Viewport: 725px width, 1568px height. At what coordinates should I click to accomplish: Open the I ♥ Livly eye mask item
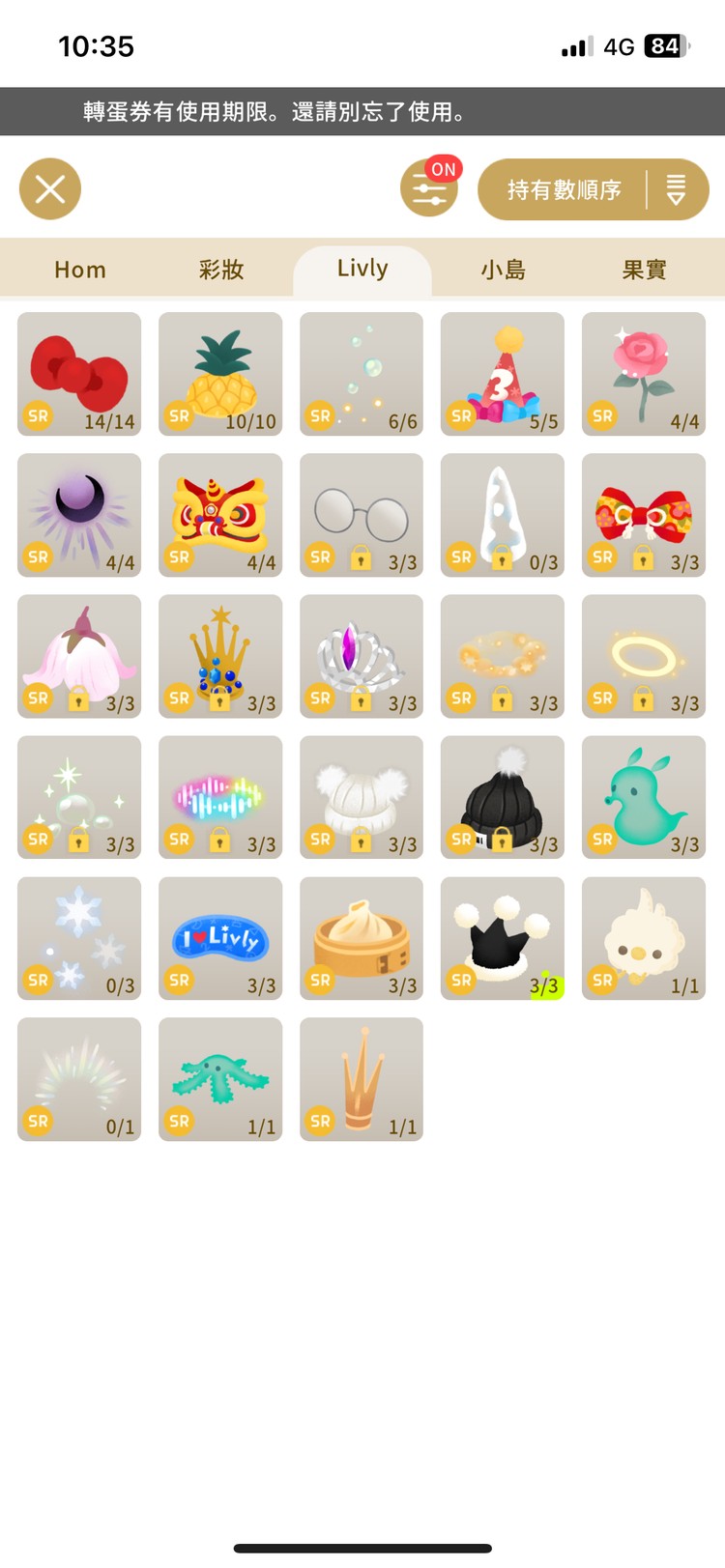[x=220, y=938]
